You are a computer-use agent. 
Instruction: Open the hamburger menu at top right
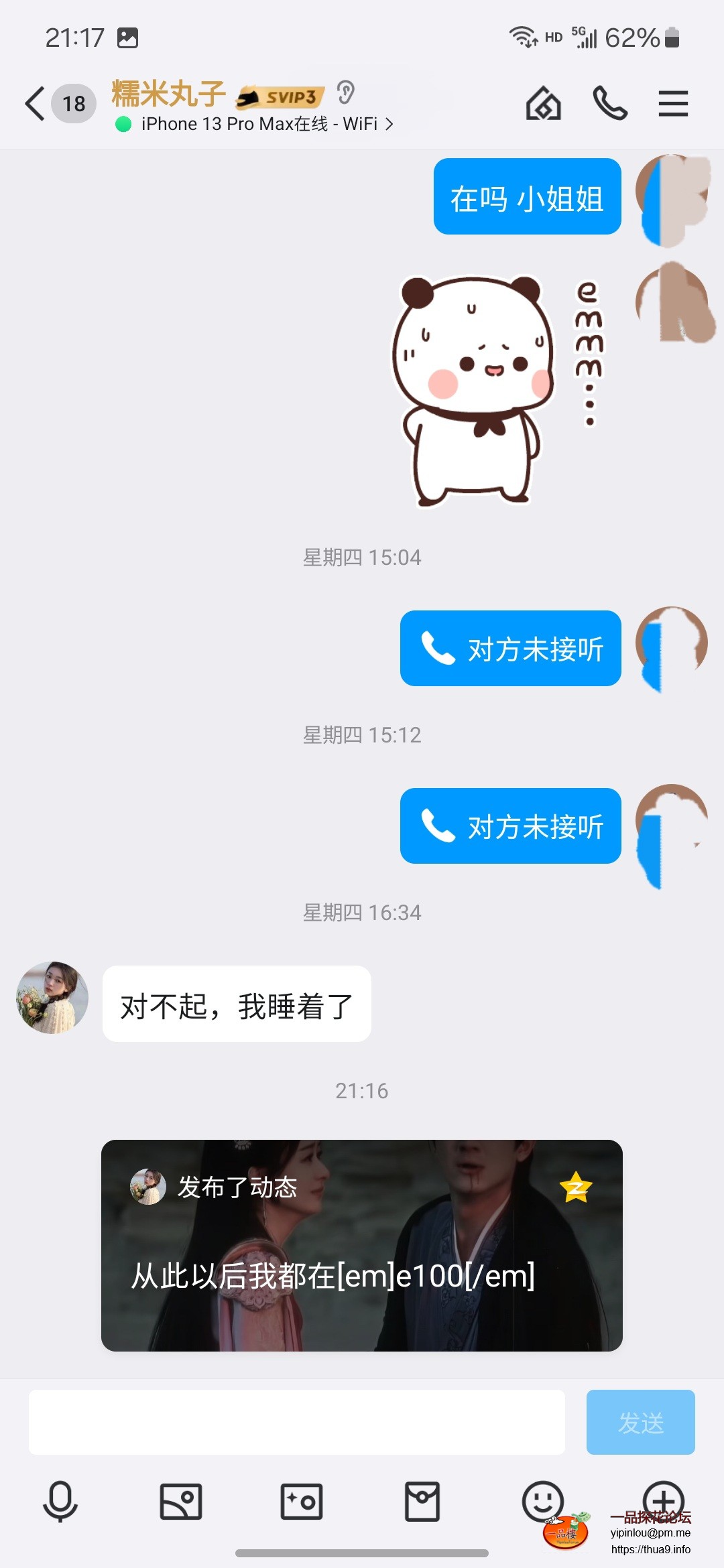pos(673,104)
